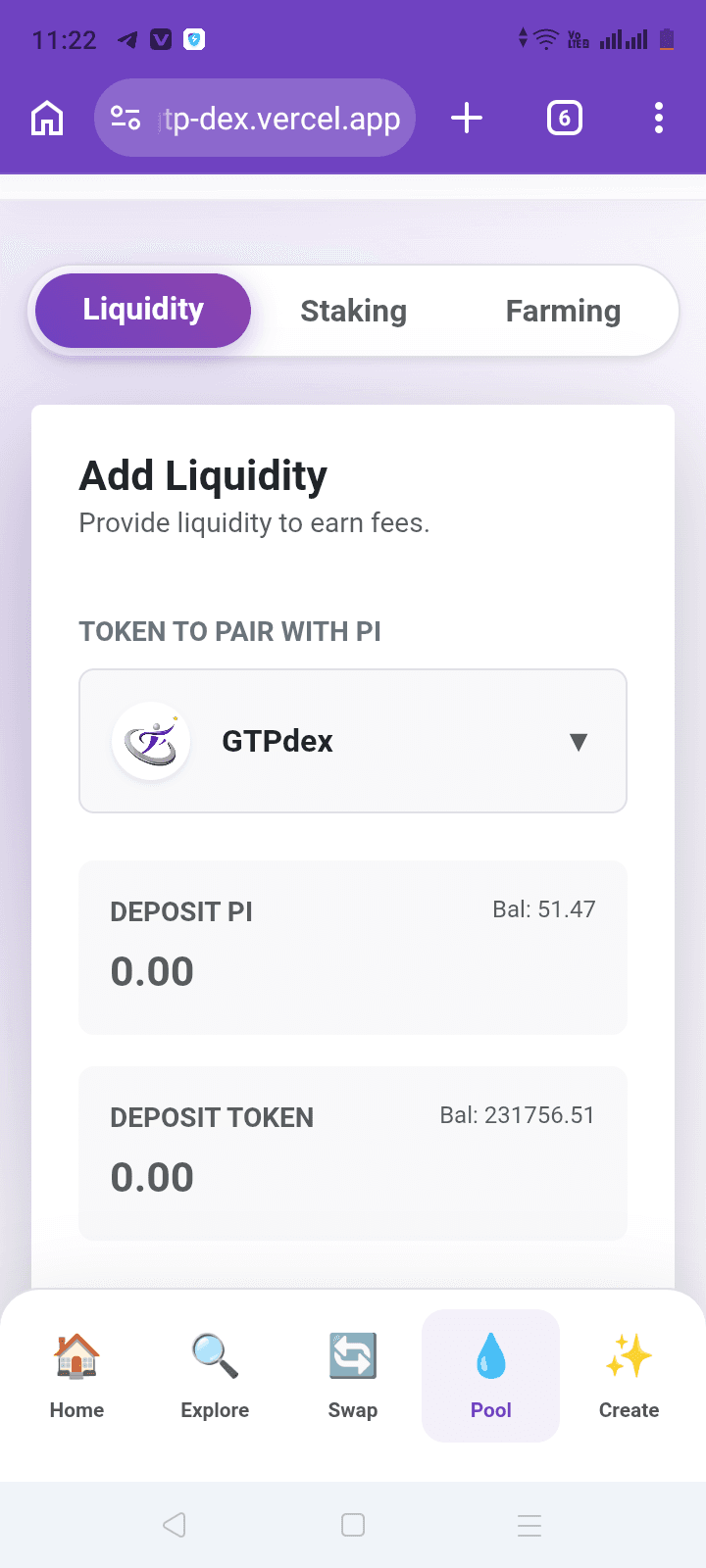This screenshot has height=1568, width=706.
Task: Enter an amount in Deposit PI
Action: (x=353, y=971)
